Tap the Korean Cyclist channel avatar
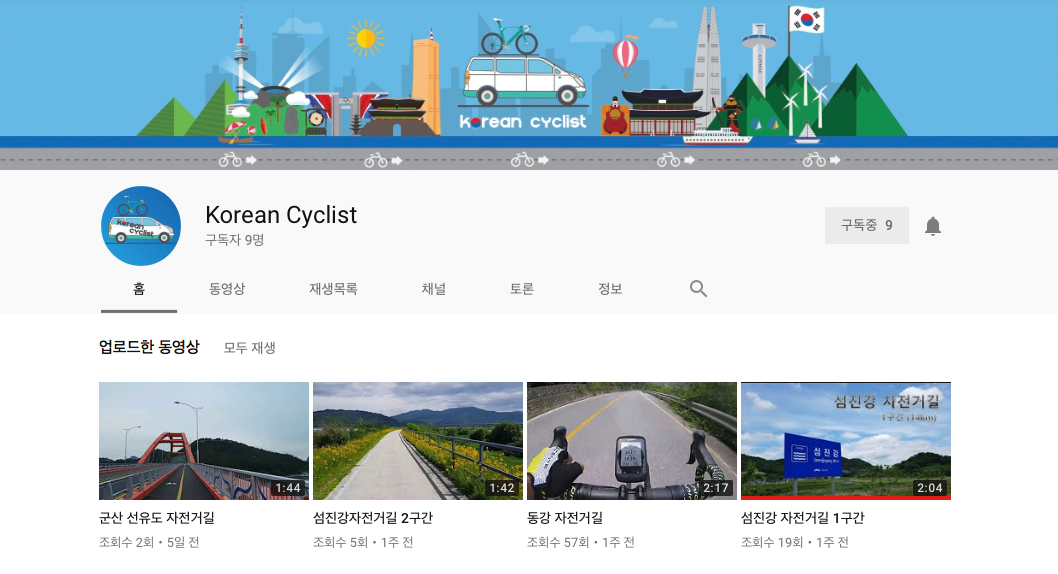Viewport: 1058px width, 574px height. [141, 226]
